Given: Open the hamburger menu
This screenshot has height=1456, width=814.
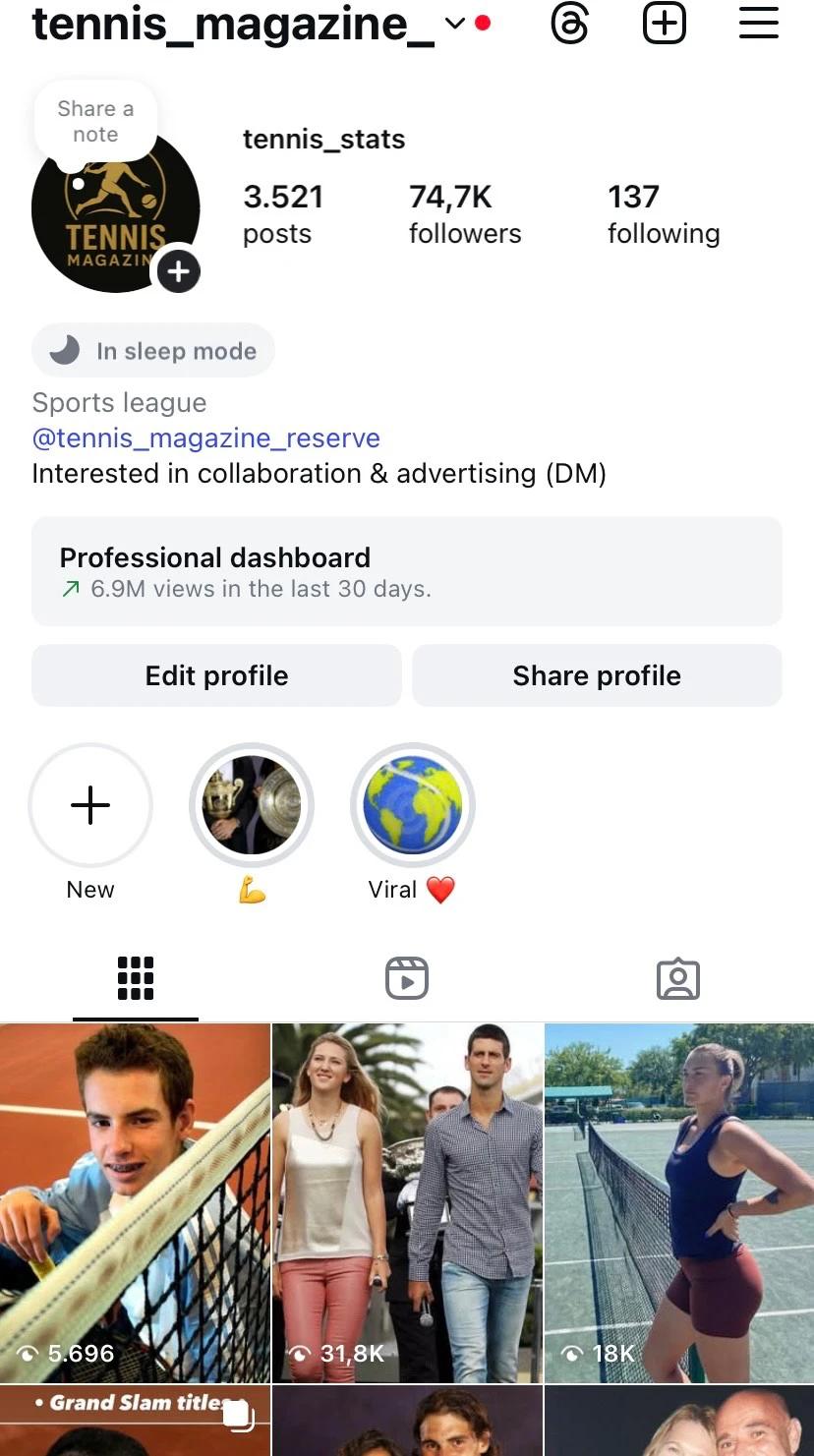Looking at the screenshot, I should 758,24.
